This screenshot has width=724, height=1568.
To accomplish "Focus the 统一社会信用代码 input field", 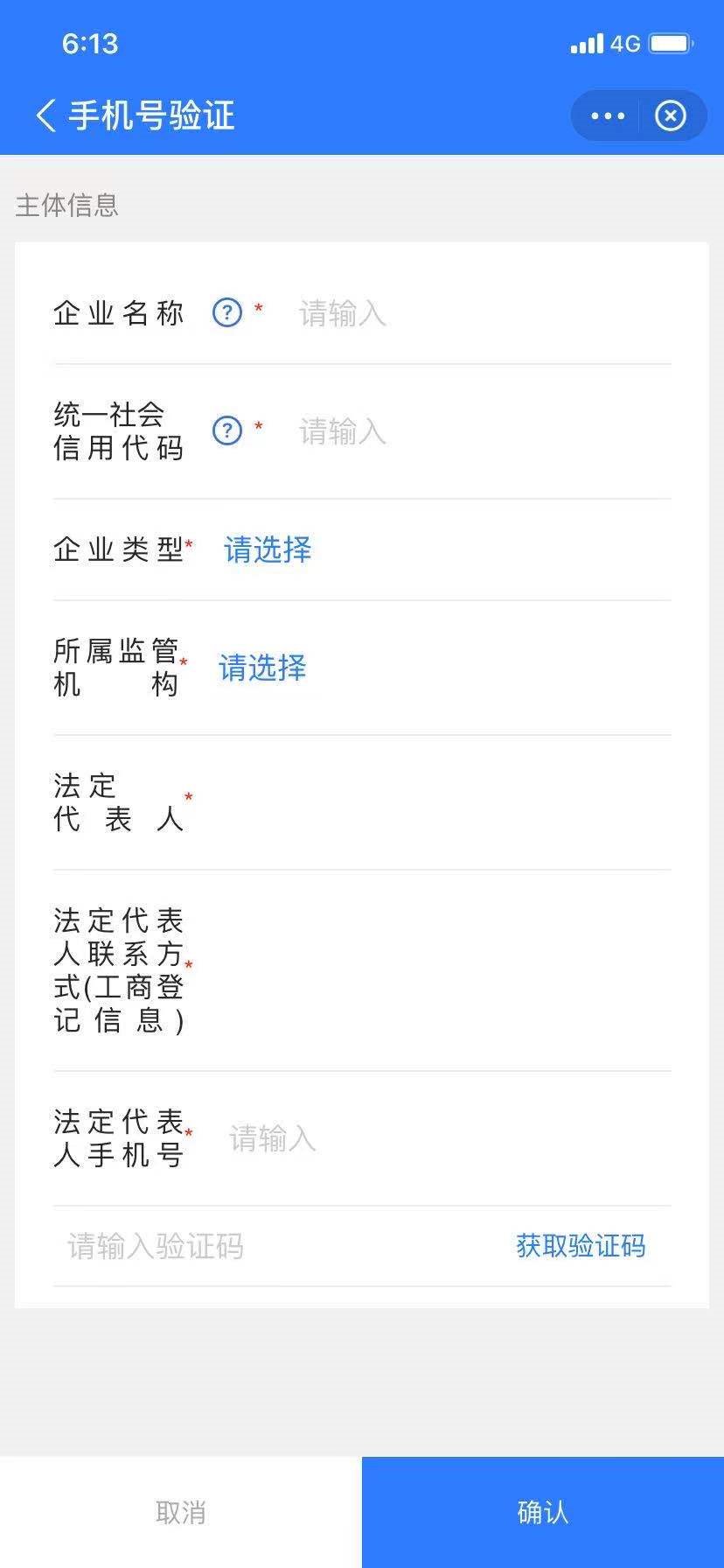I will click(481, 431).
